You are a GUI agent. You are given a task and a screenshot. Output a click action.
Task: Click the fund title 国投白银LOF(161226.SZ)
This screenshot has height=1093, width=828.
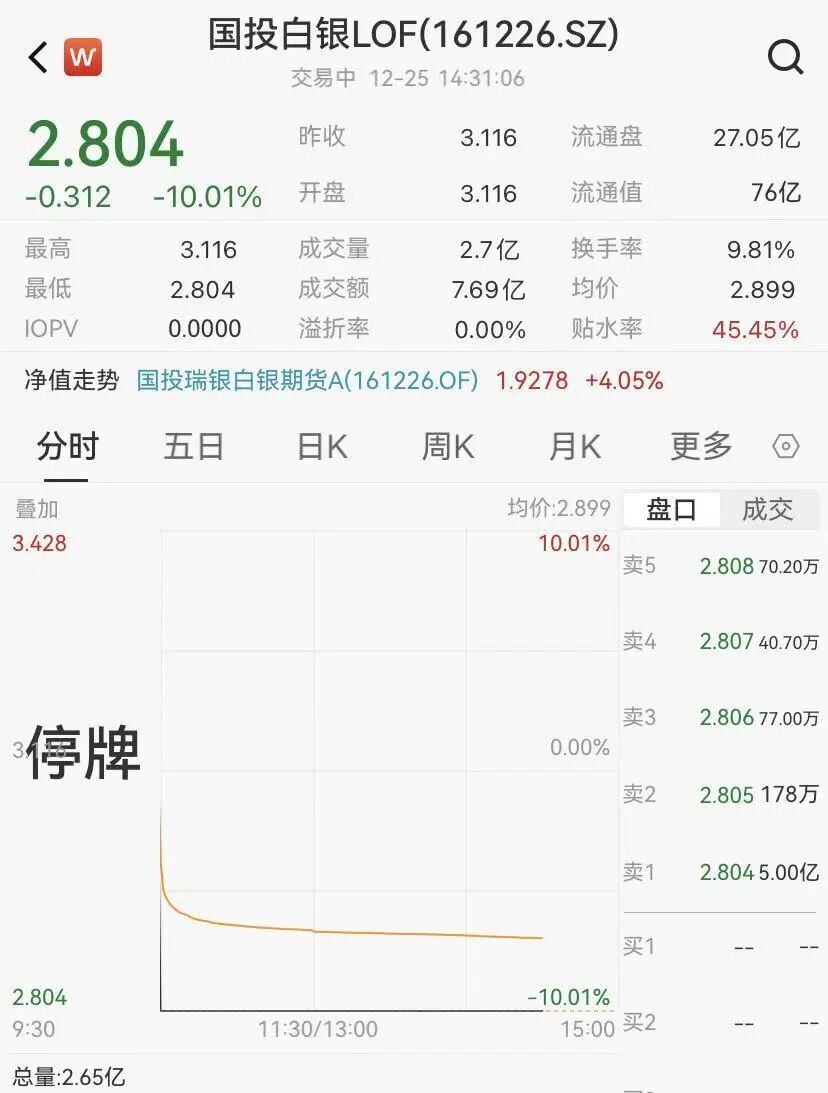pyautogui.click(x=414, y=35)
